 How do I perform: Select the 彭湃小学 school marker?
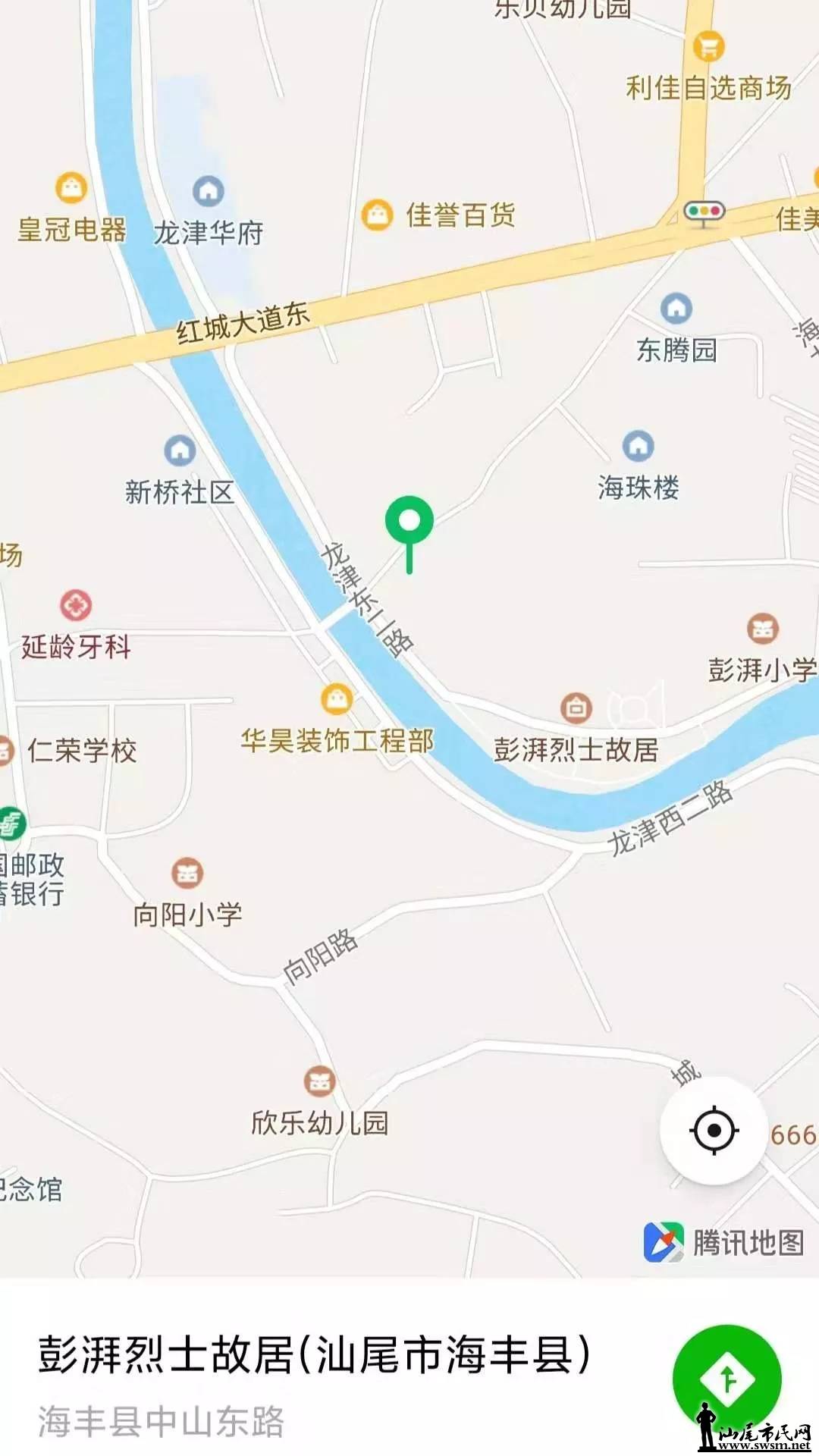click(x=762, y=629)
